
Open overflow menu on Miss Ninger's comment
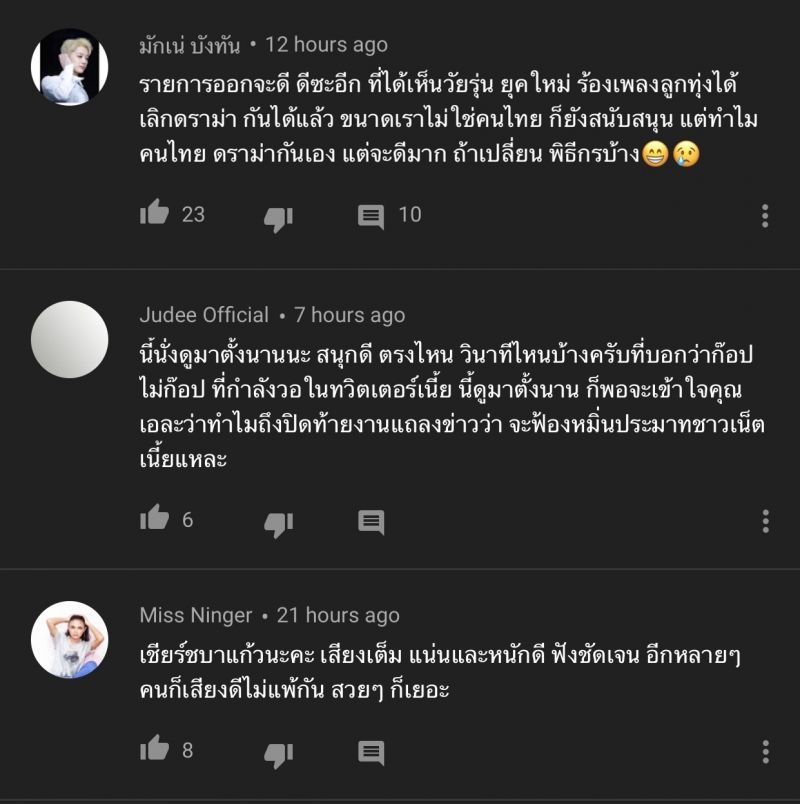coord(765,751)
